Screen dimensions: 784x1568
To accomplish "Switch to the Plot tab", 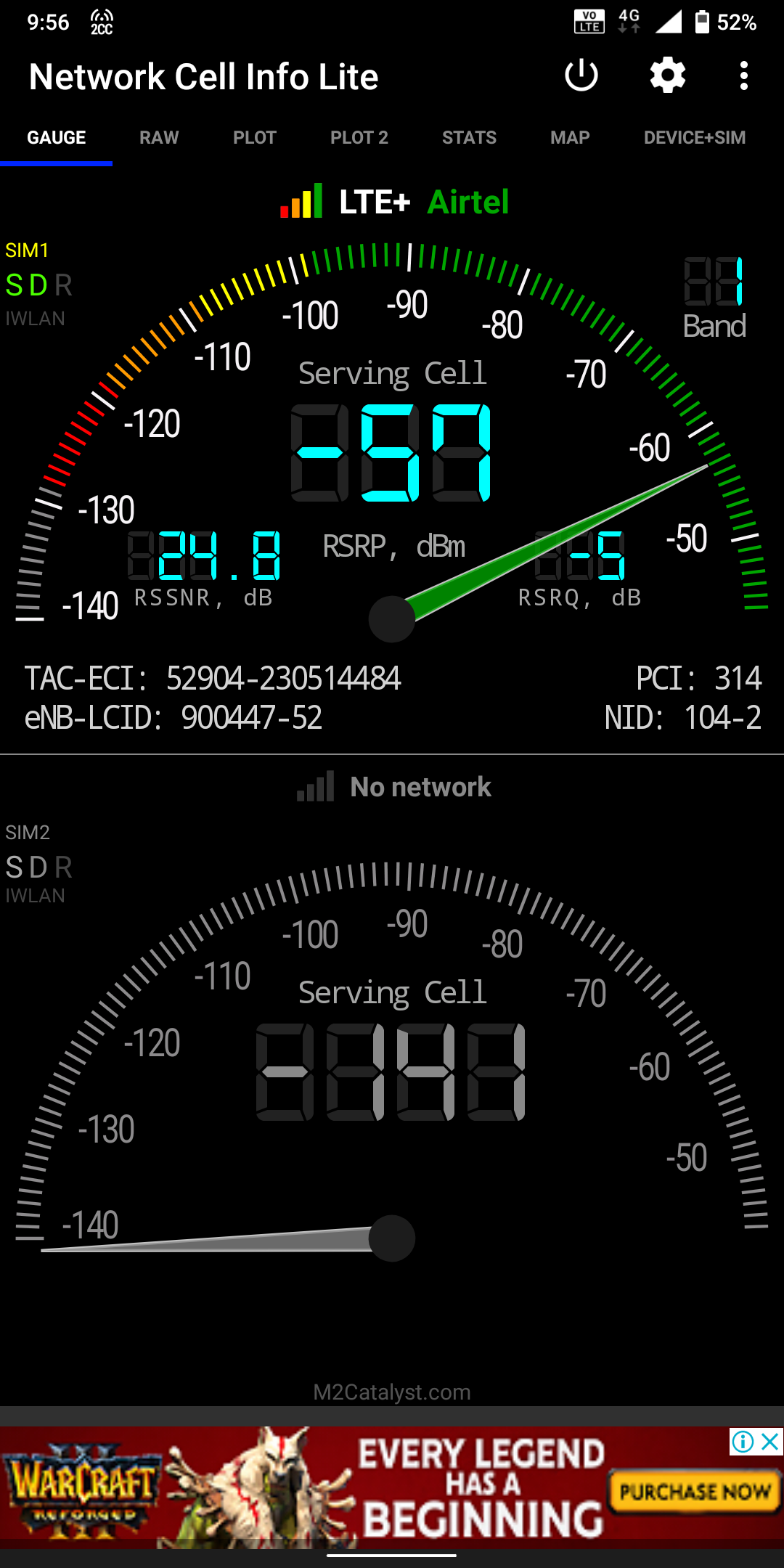I will pos(255,138).
